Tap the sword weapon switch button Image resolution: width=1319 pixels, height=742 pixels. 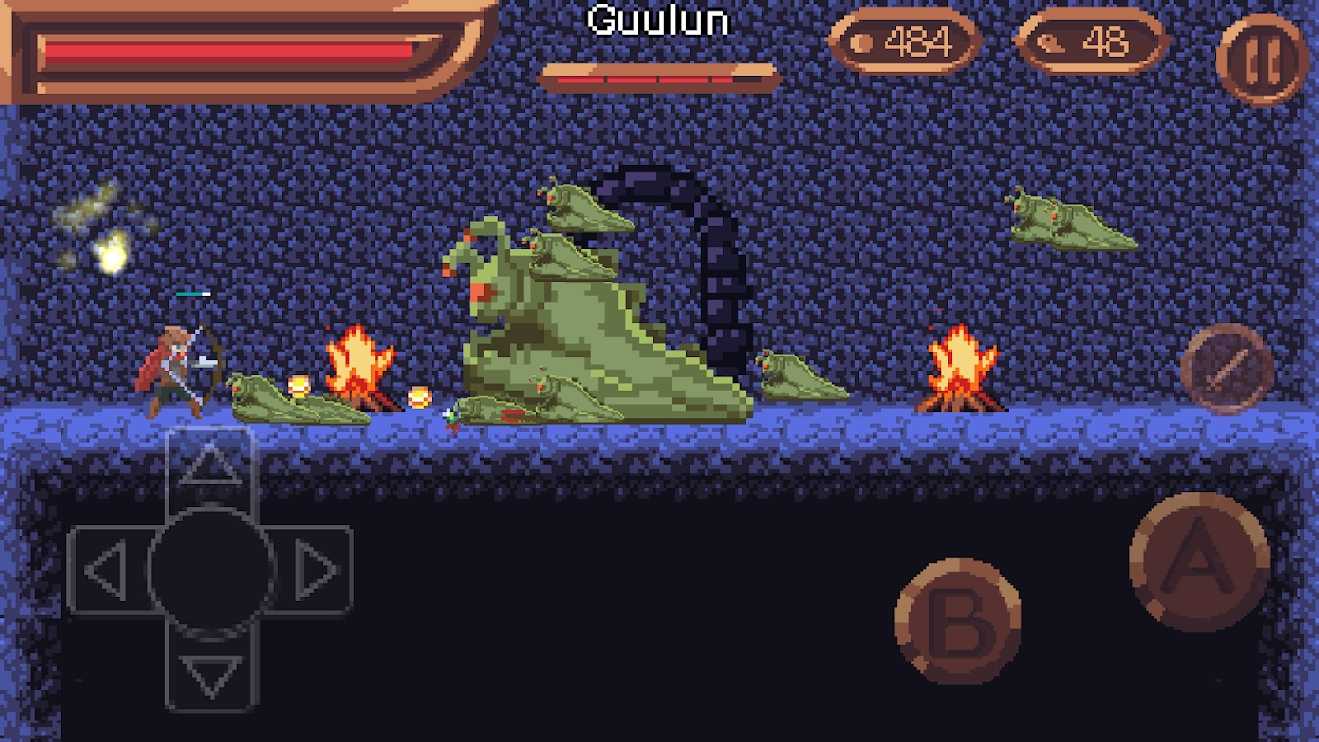pos(1227,368)
